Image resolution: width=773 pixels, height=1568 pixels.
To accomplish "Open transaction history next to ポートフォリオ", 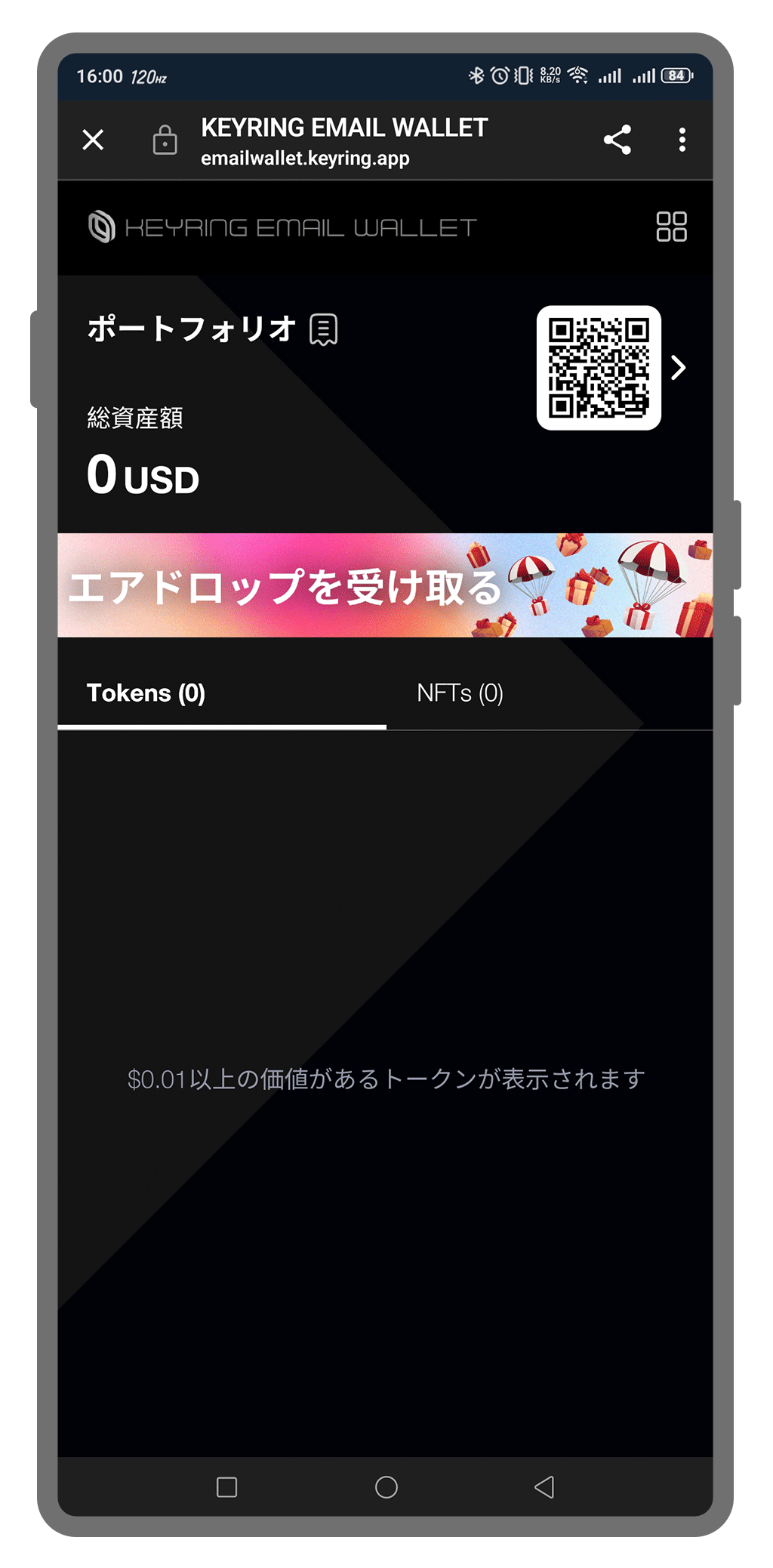I will [324, 330].
